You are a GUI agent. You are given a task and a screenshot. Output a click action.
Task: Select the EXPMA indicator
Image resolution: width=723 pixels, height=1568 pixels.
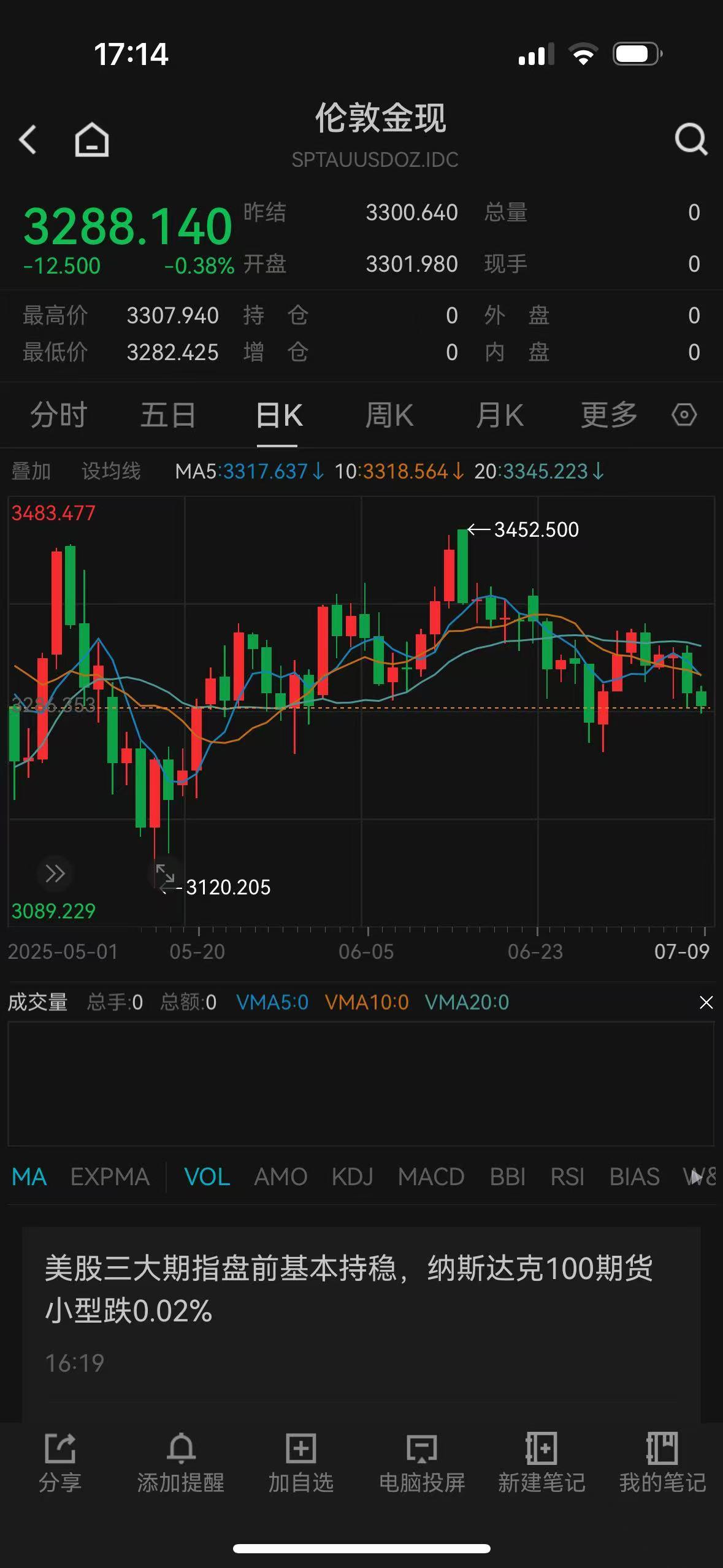(110, 1177)
